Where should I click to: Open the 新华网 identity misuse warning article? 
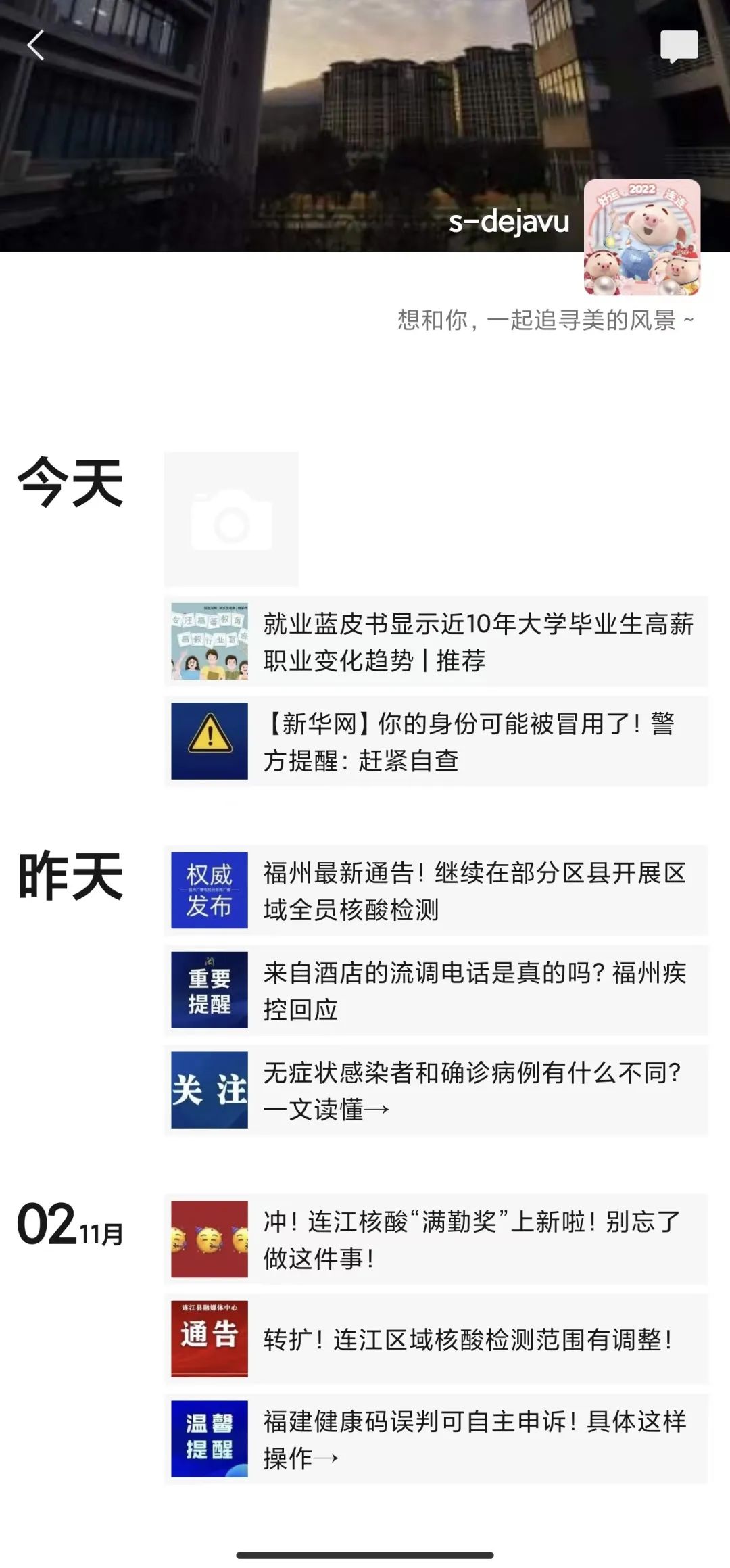tap(436, 742)
